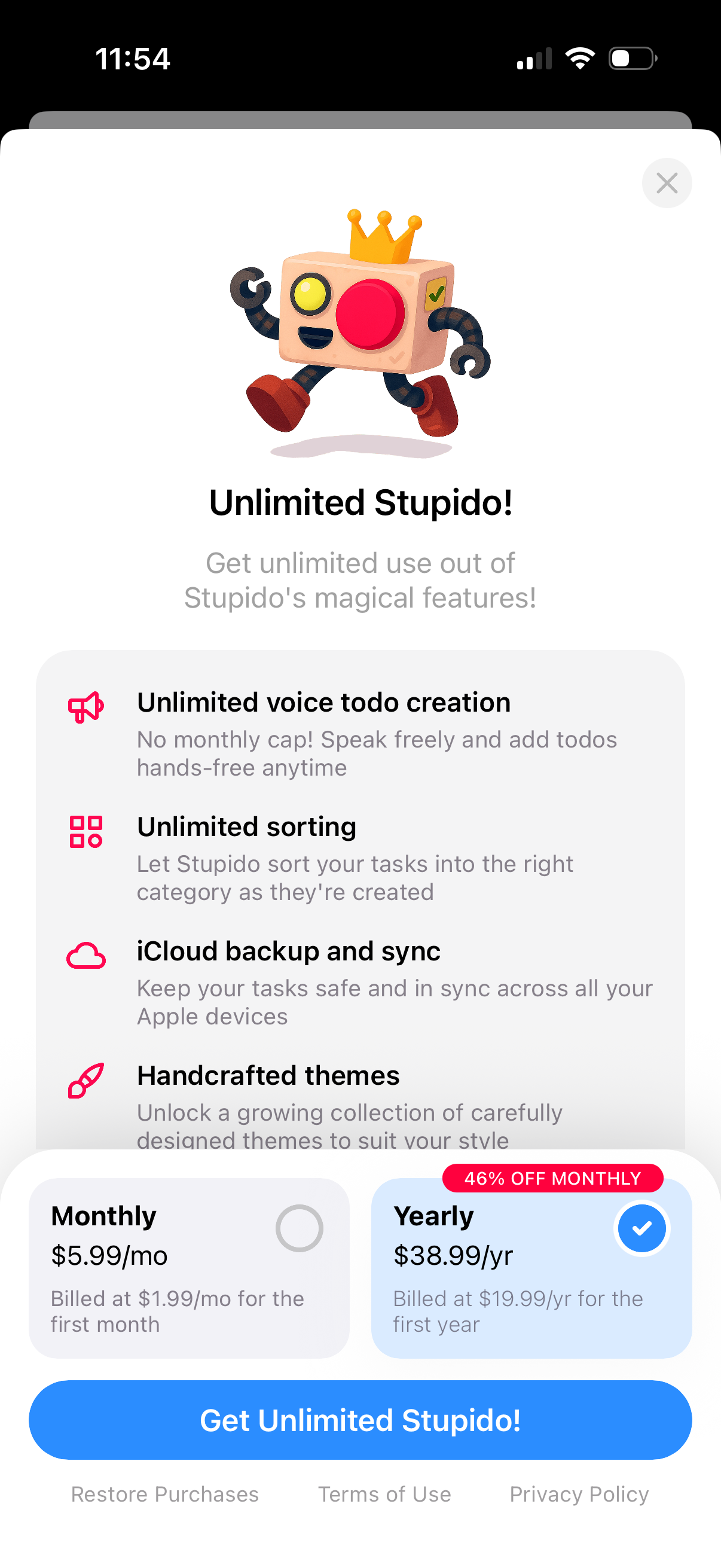Open Terms of Use
The height and width of the screenshot is (1568, 721).
(x=384, y=1494)
